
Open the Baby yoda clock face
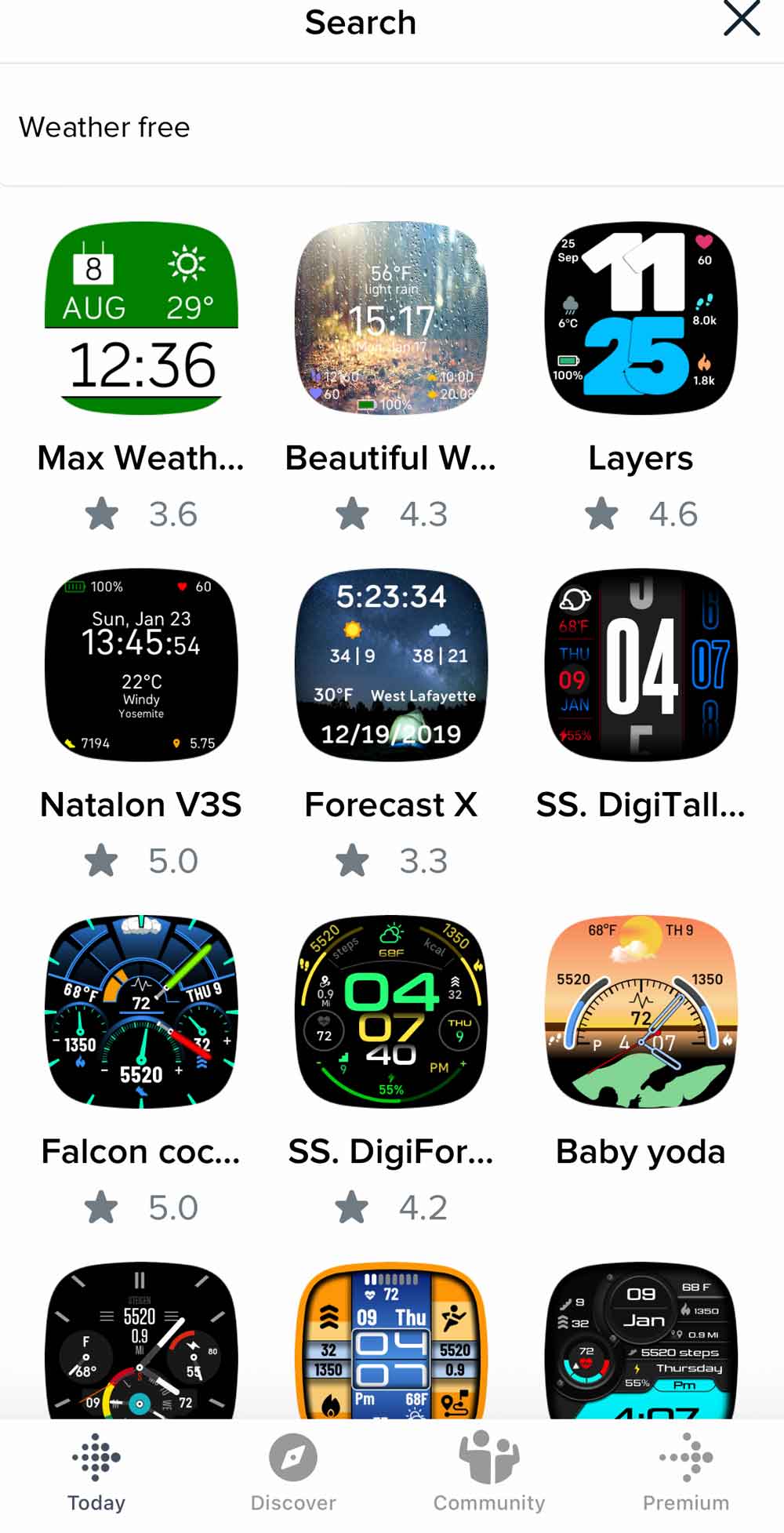click(641, 1012)
